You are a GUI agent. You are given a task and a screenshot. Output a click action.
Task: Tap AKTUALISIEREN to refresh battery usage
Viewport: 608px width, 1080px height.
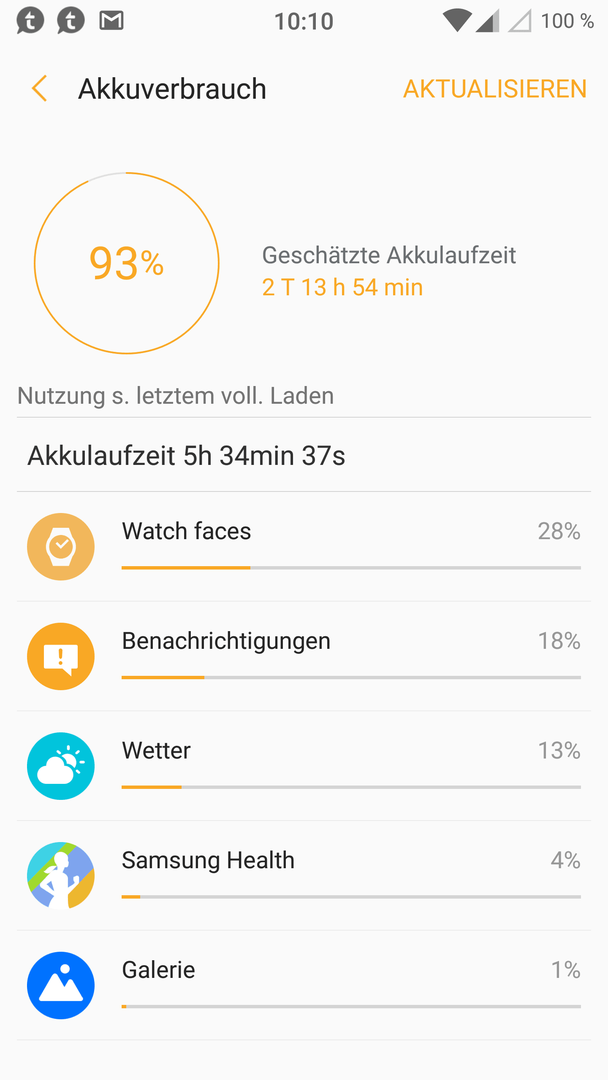(494, 90)
